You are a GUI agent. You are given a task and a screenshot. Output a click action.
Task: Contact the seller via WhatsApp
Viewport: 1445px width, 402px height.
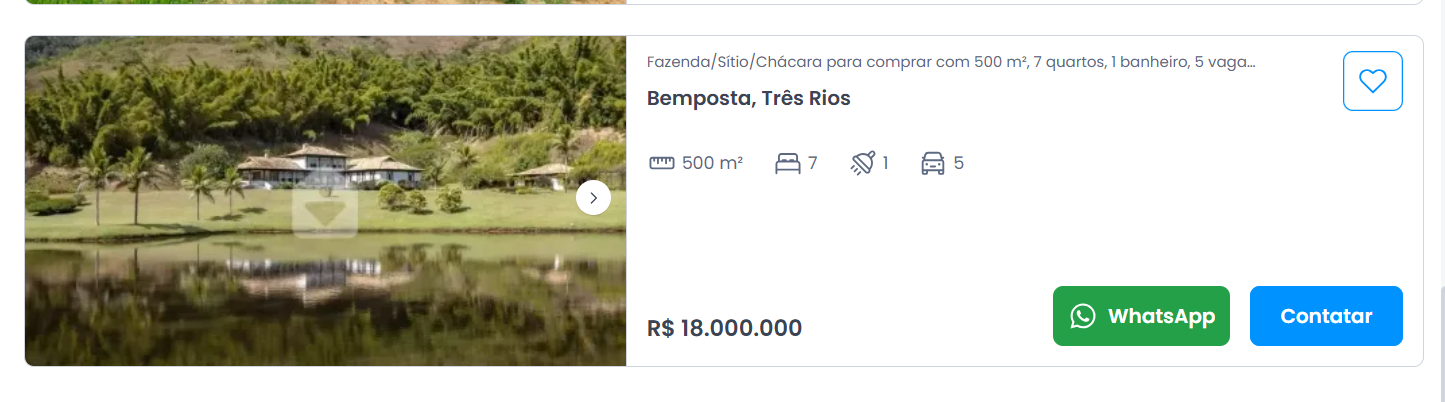tap(1141, 316)
